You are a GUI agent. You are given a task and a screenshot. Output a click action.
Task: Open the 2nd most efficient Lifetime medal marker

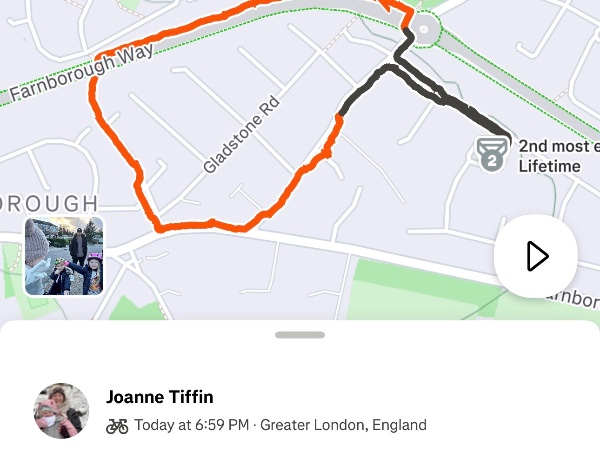[x=490, y=155]
